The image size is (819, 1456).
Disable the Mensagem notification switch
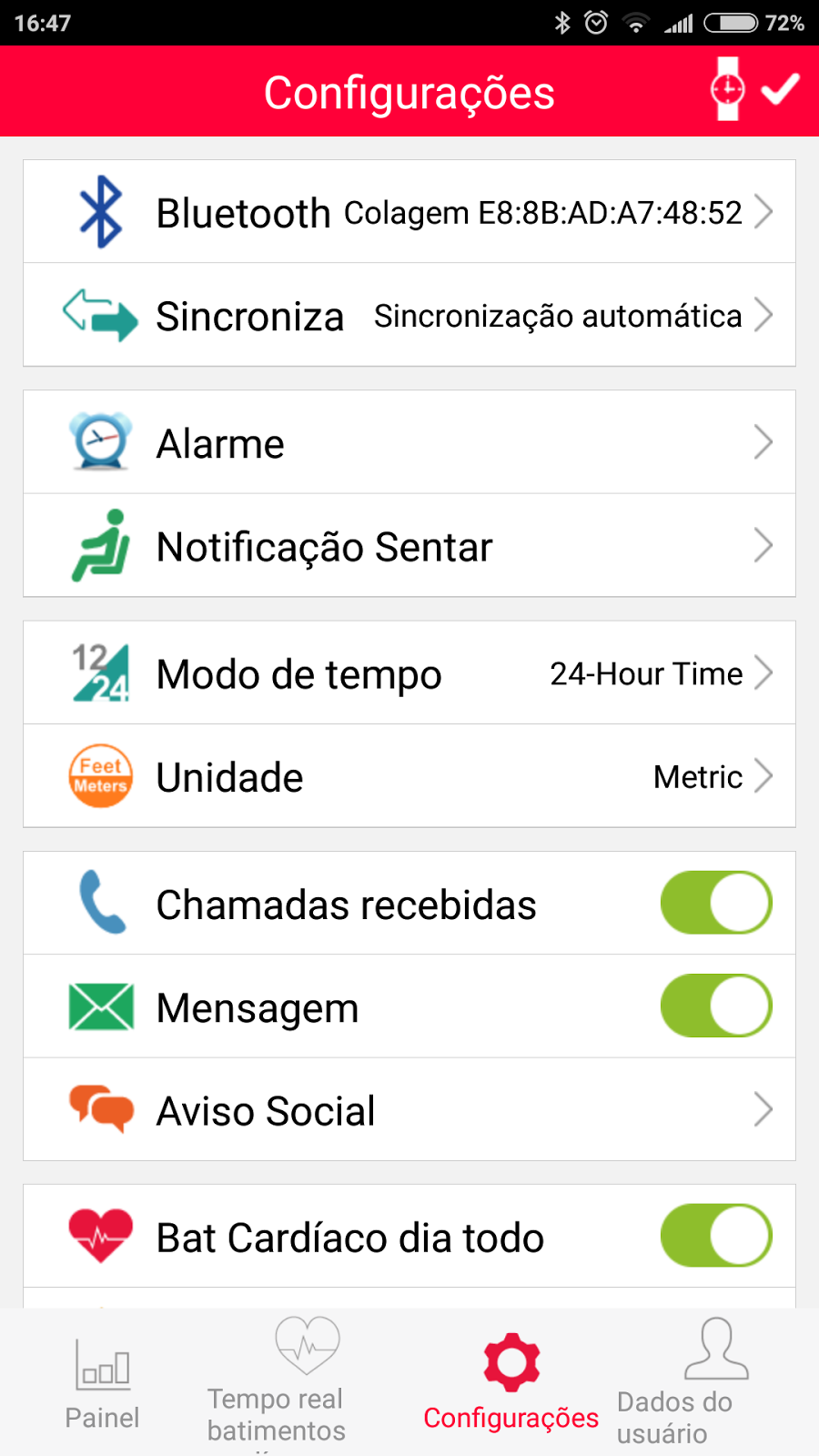[x=715, y=1006]
